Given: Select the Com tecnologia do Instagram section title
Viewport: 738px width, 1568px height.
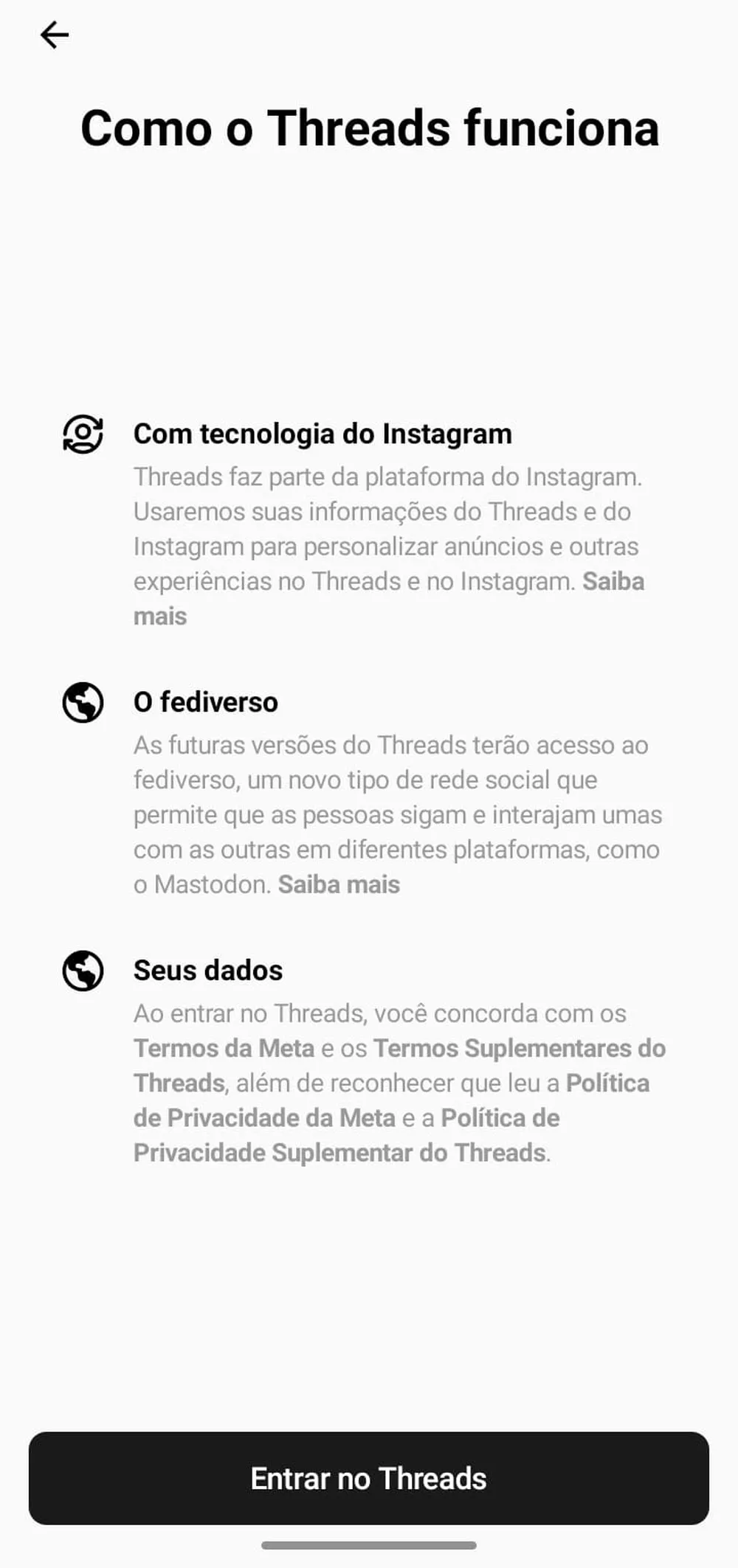Looking at the screenshot, I should point(323,434).
